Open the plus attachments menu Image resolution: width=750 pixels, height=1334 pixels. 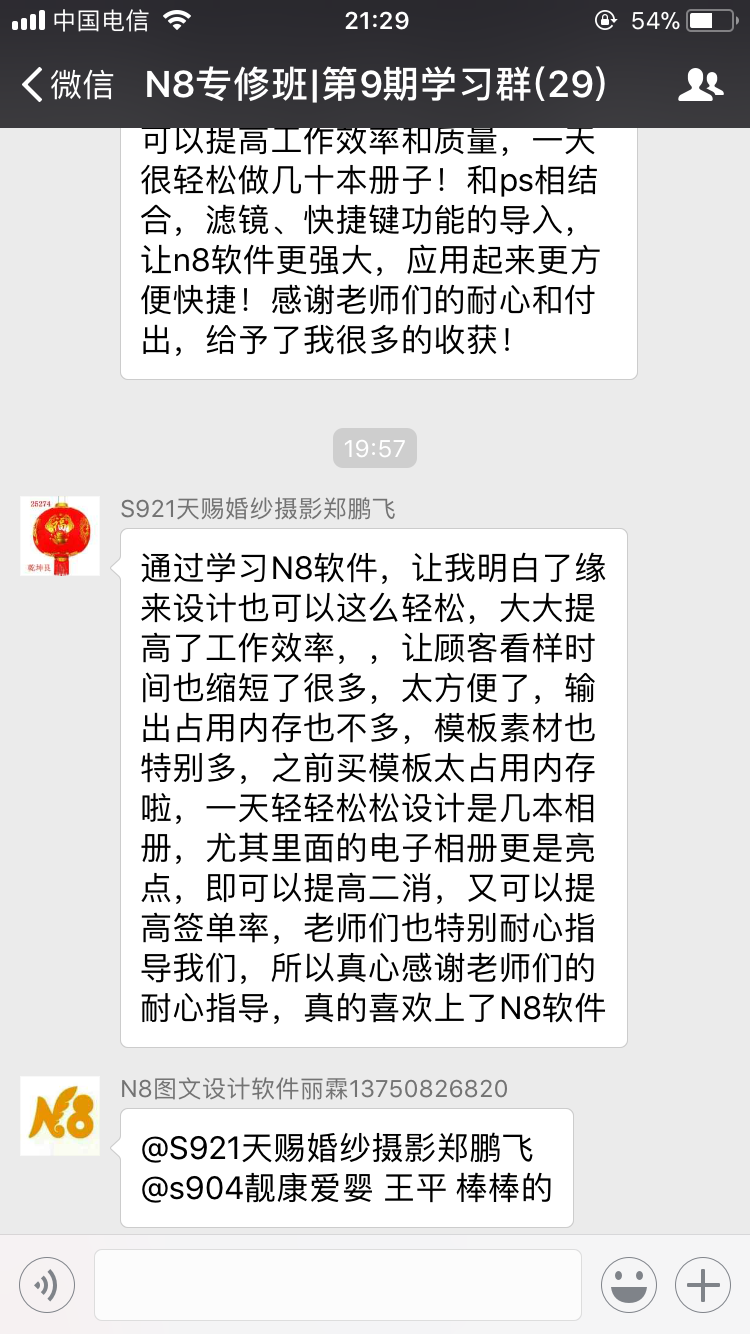click(703, 1284)
